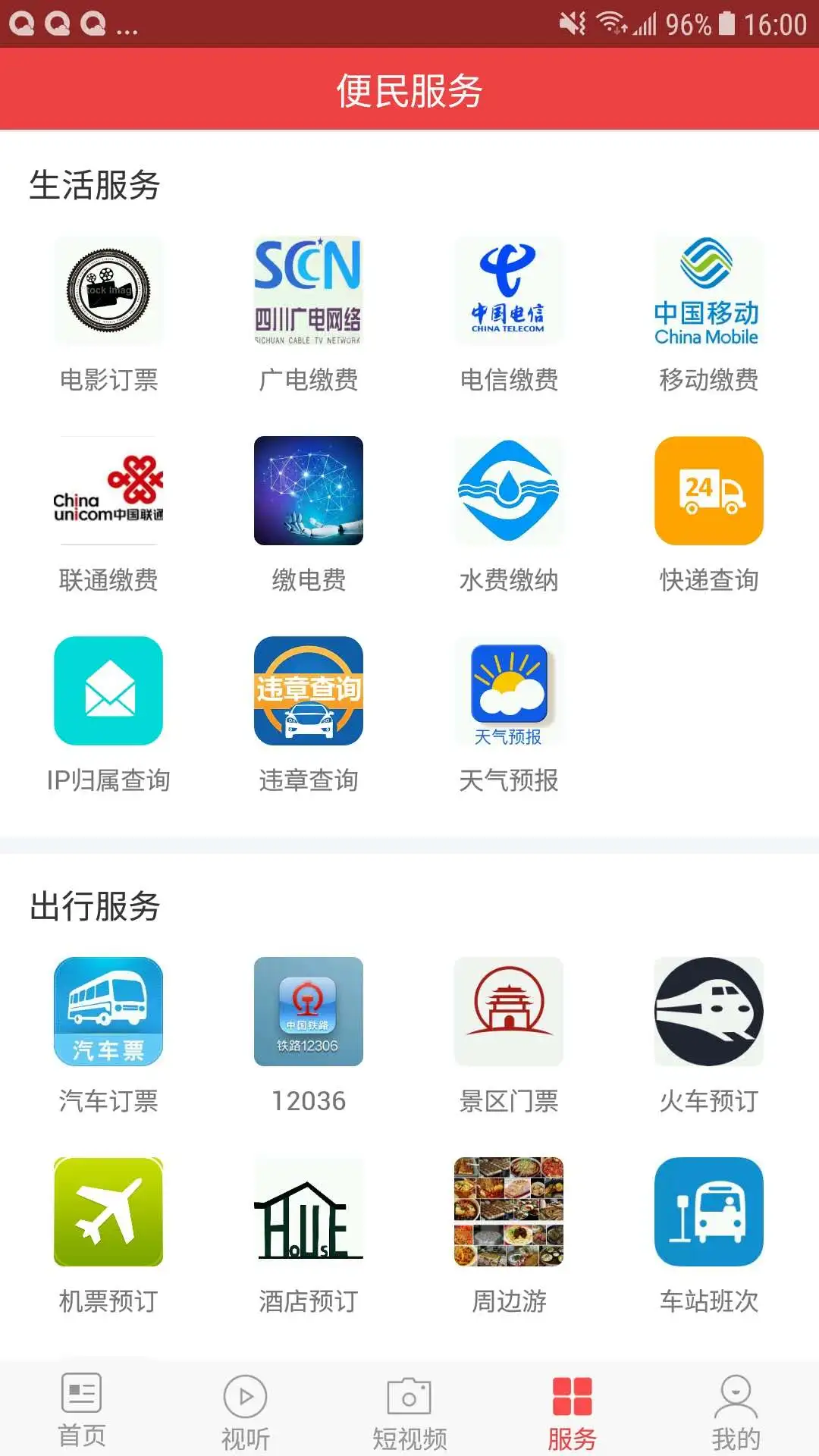Tap the 汽车订票 bus ticket icon
The image size is (819, 1456).
108,1012
